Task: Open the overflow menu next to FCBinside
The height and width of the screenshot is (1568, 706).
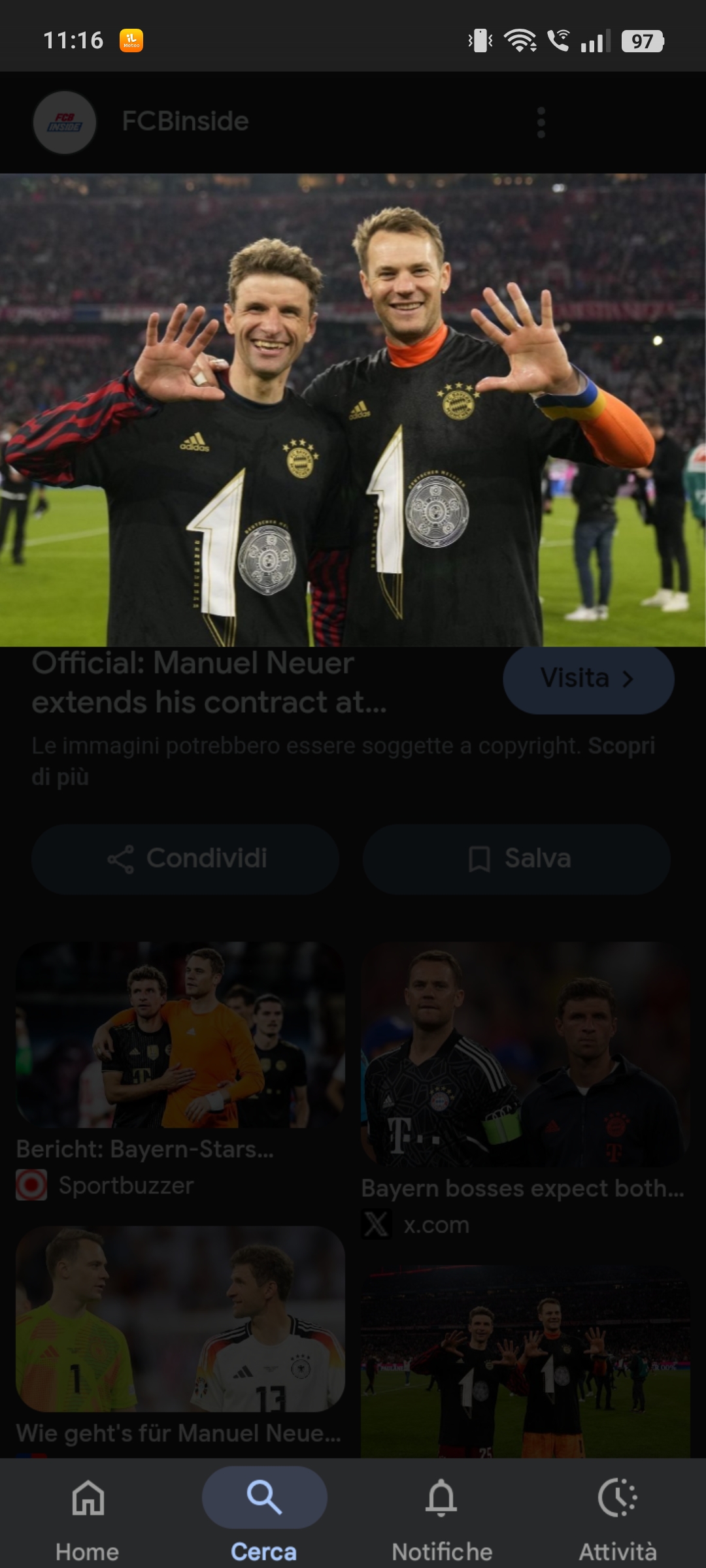Action: point(541,122)
